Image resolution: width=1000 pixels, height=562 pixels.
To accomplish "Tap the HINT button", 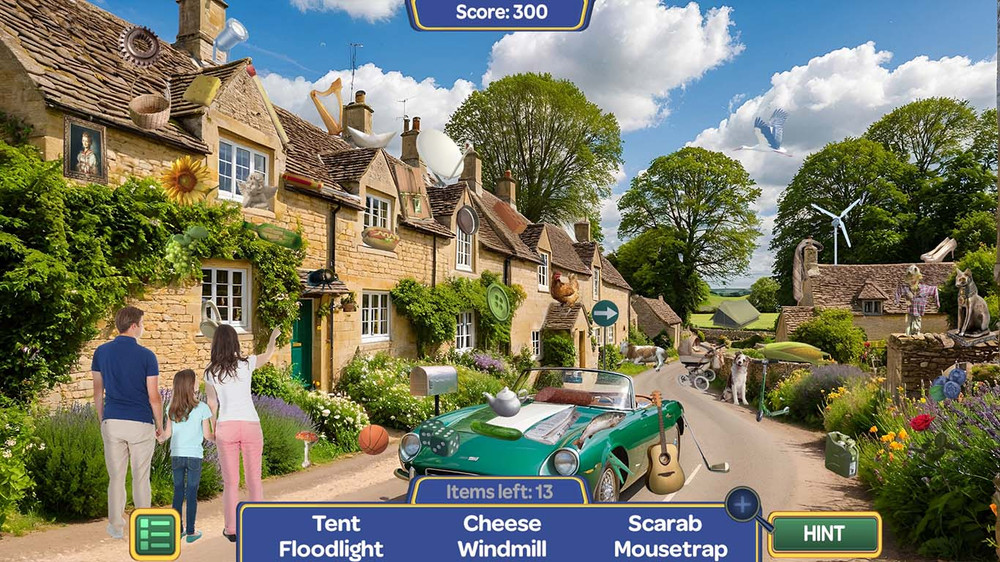I will coord(823,534).
